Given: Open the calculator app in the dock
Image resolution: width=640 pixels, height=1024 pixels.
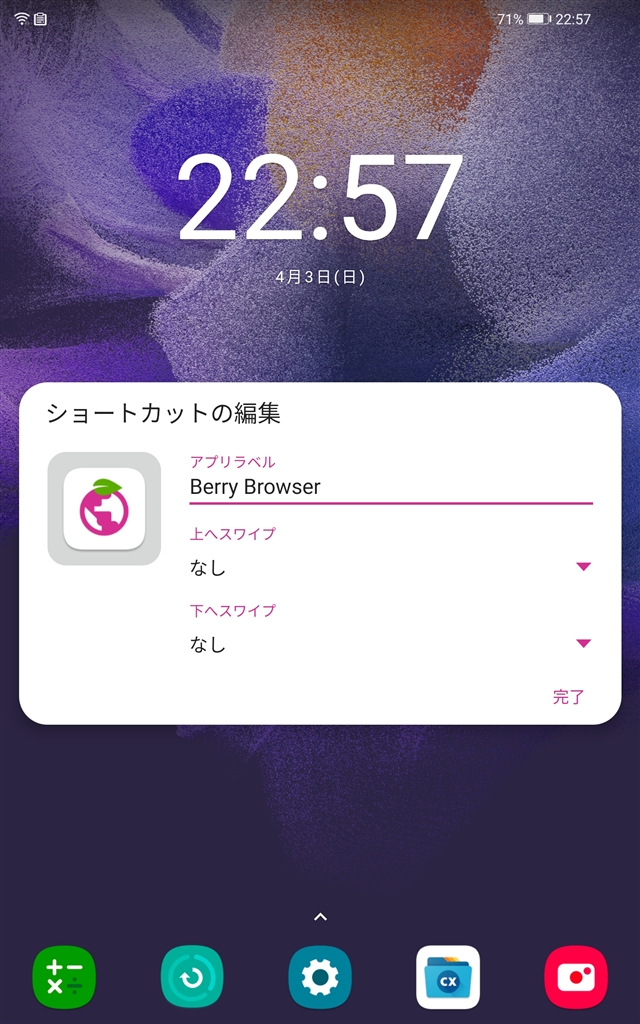Looking at the screenshot, I should tap(64, 977).
